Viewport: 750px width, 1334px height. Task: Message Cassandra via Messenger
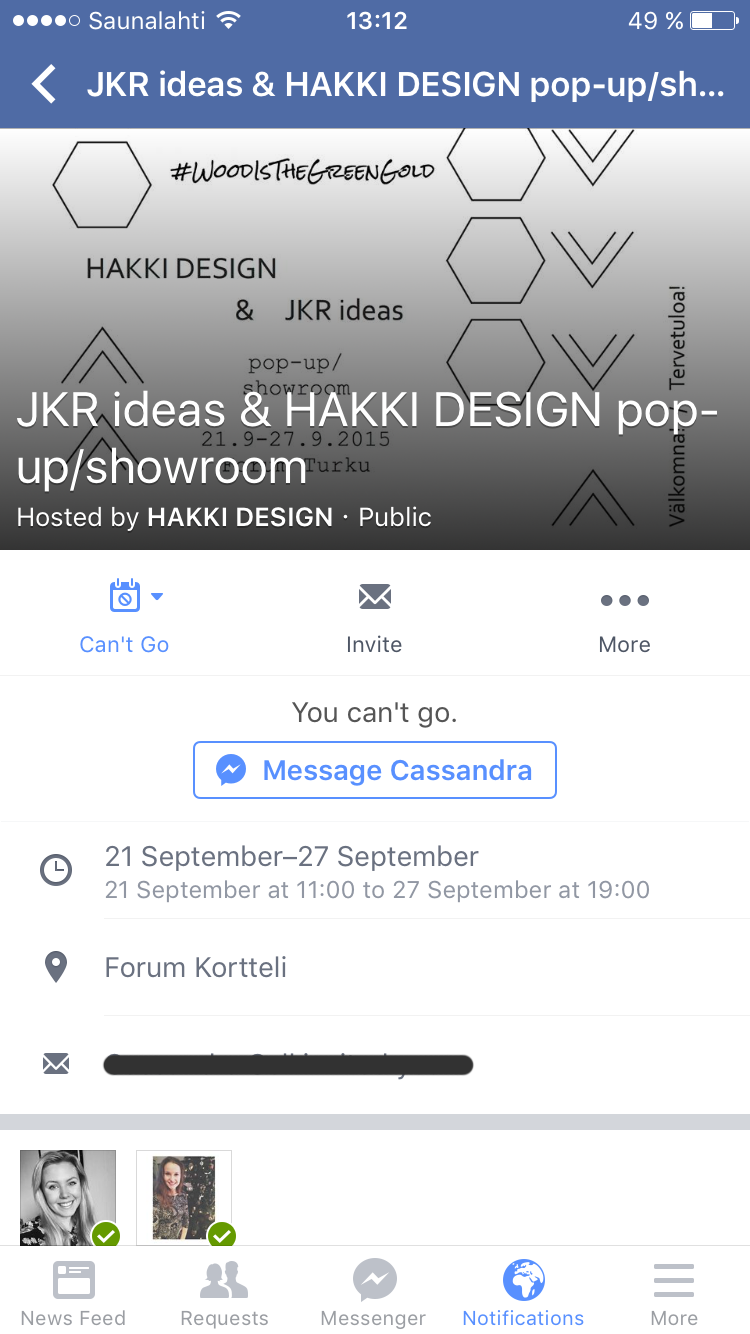pos(374,770)
